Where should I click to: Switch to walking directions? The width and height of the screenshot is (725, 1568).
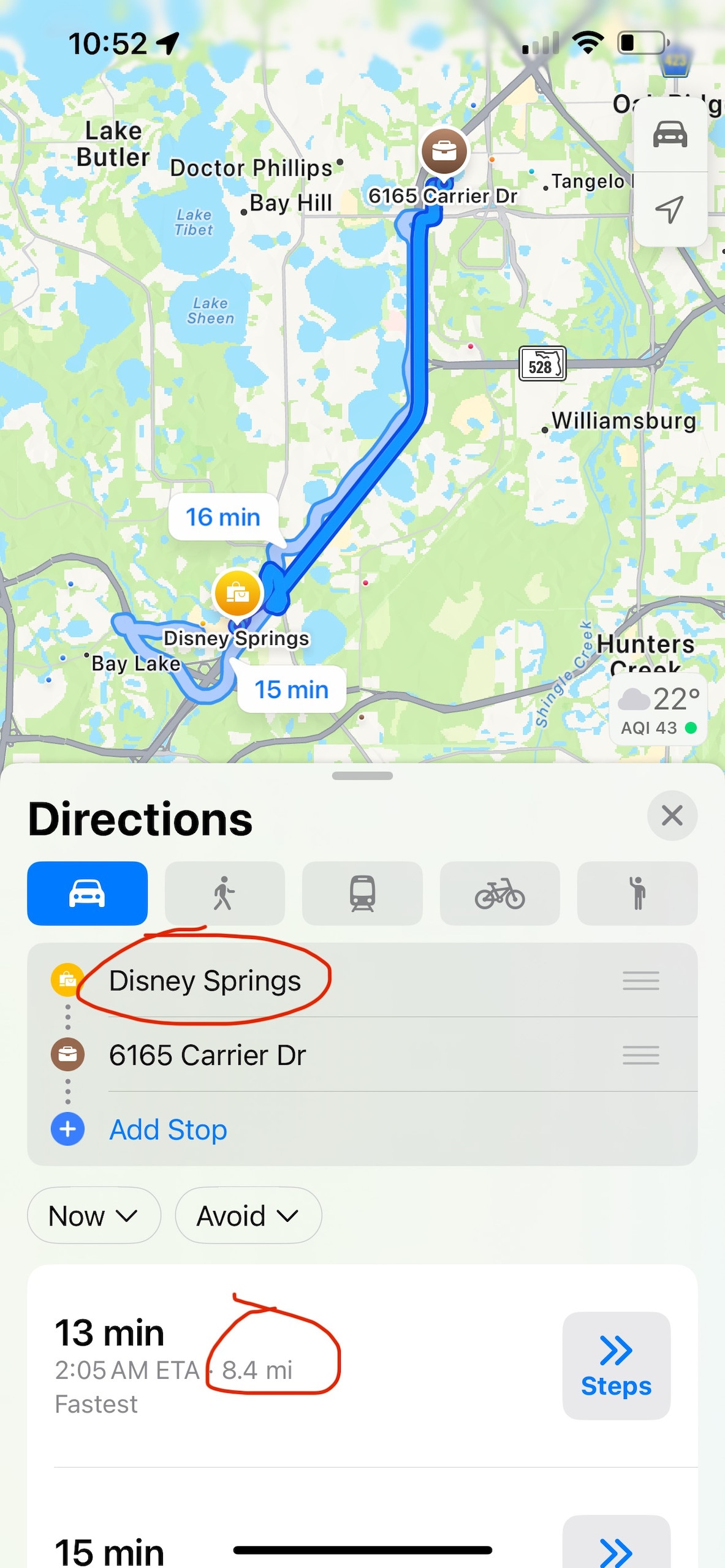[x=224, y=893]
